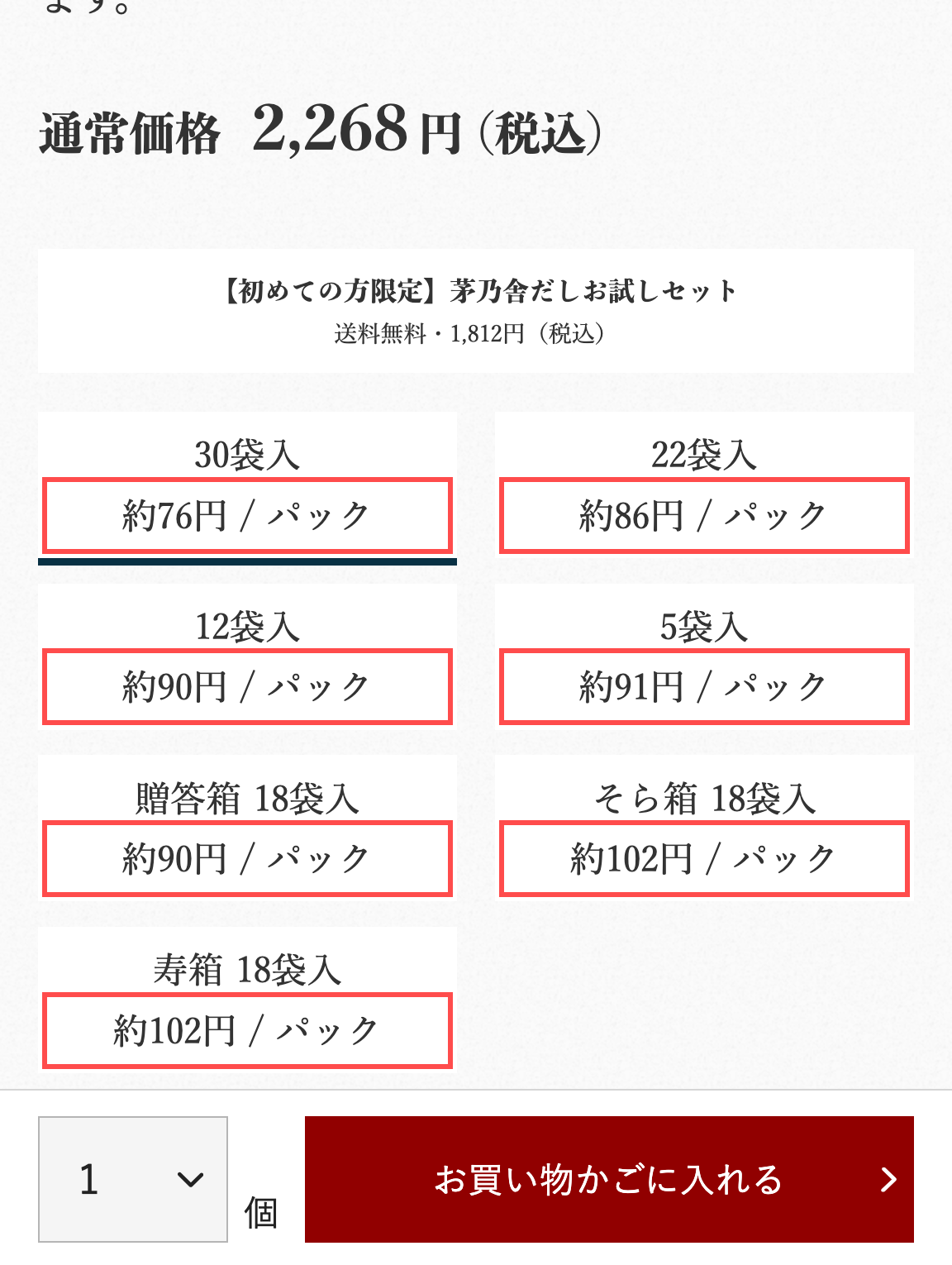Click the chevron arrow on the cart button
Image resolution: width=952 pixels, height=1265 pixels.
click(887, 1181)
